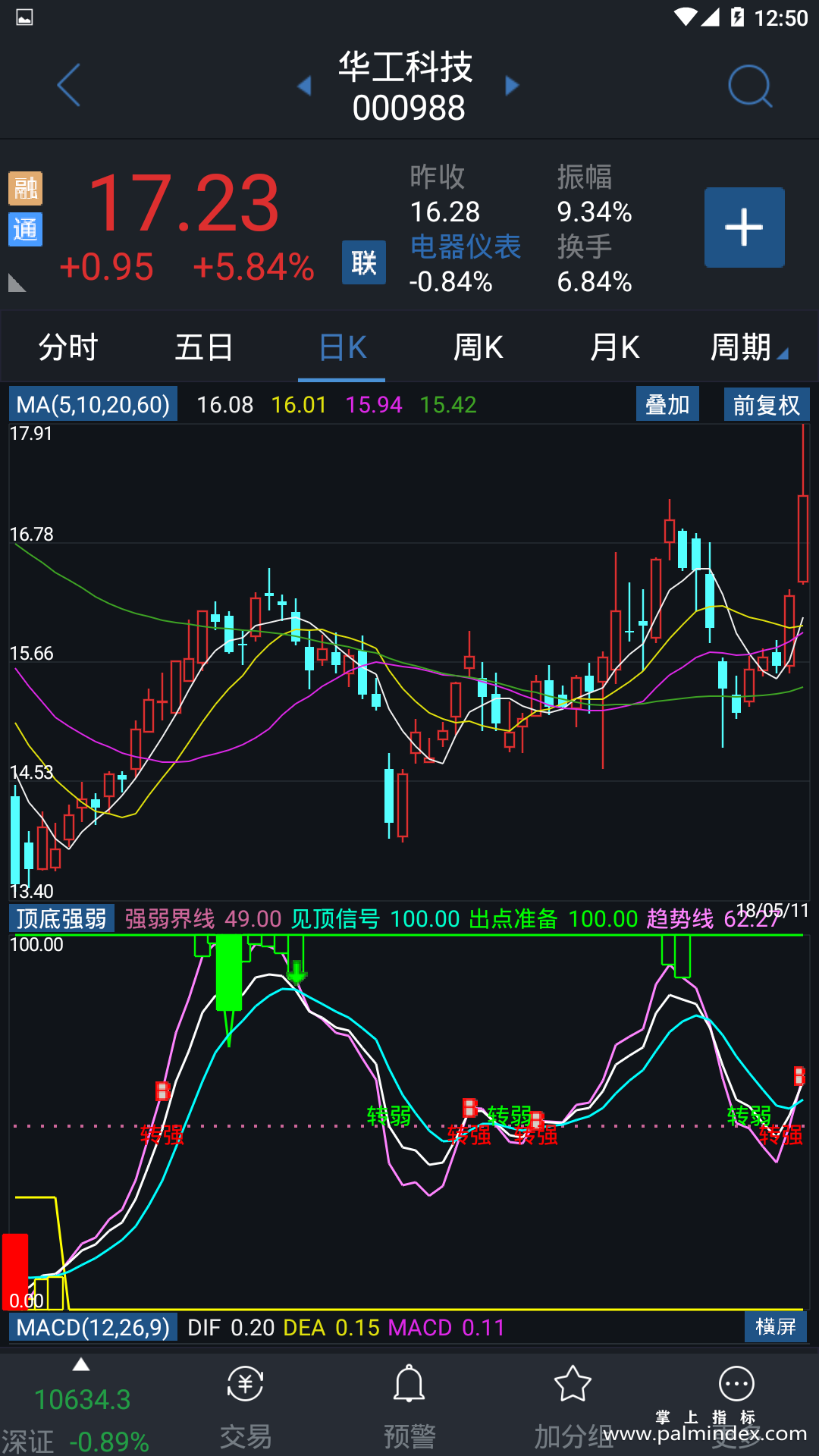Select the 月K tab
This screenshot has height=1456, width=819.
614,347
